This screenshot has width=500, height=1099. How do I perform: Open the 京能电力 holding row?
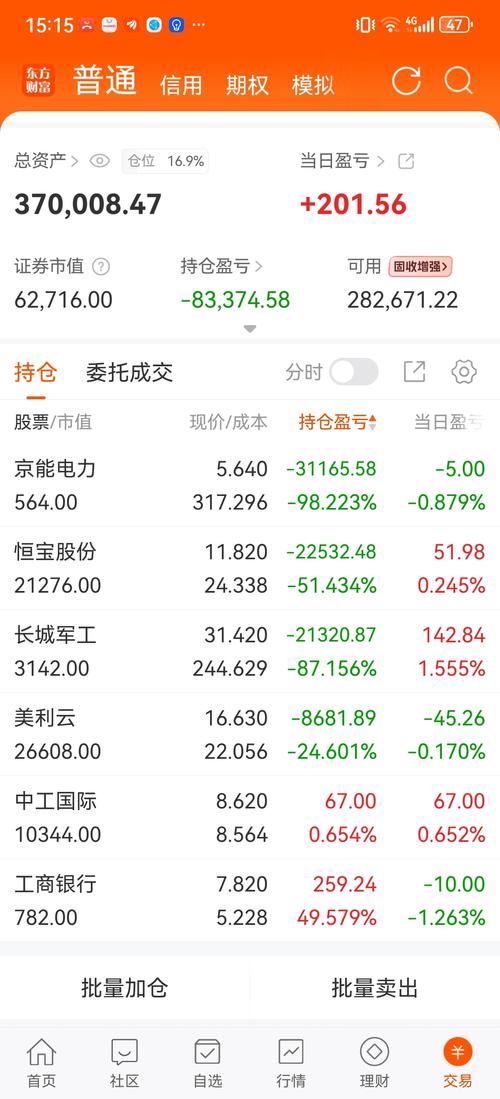coord(250,485)
